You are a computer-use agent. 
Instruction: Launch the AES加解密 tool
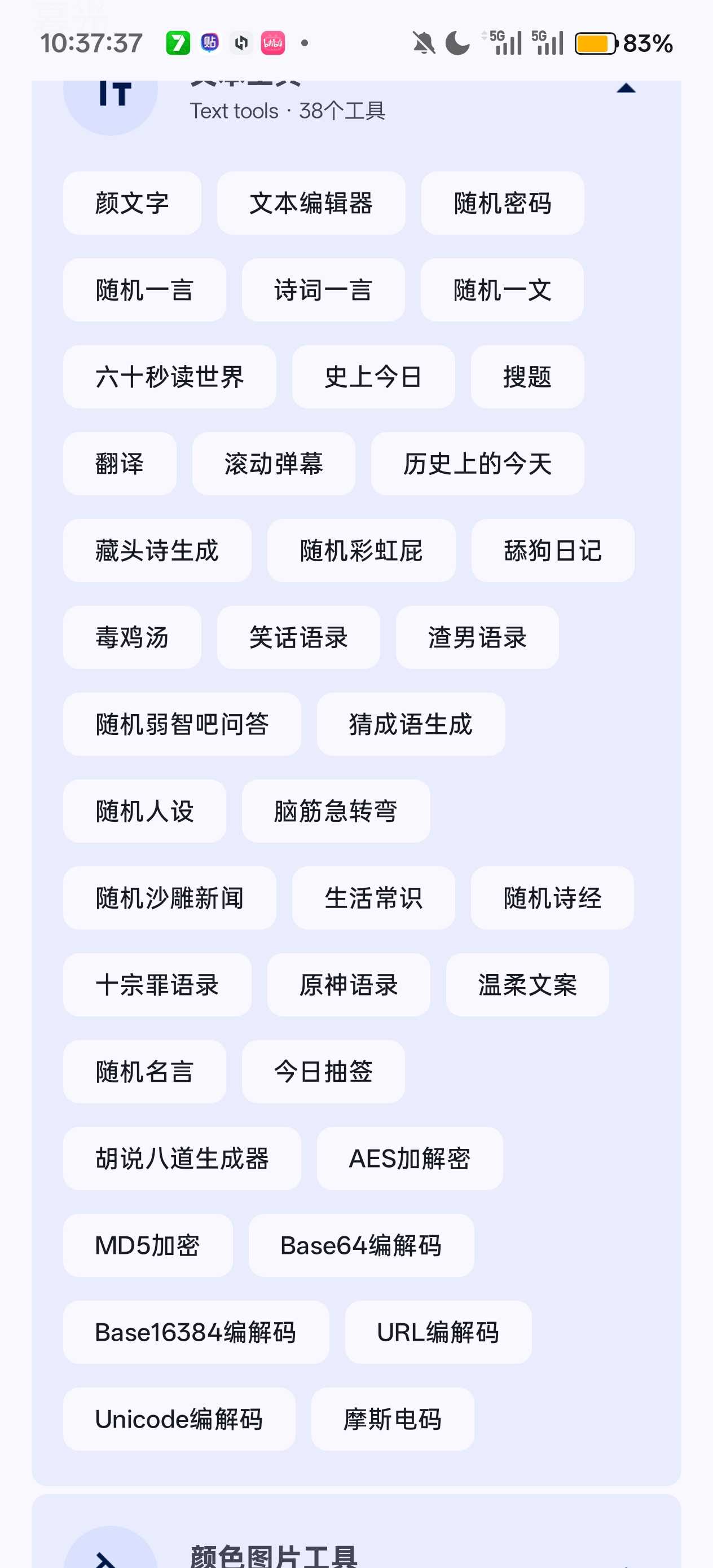click(409, 1159)
